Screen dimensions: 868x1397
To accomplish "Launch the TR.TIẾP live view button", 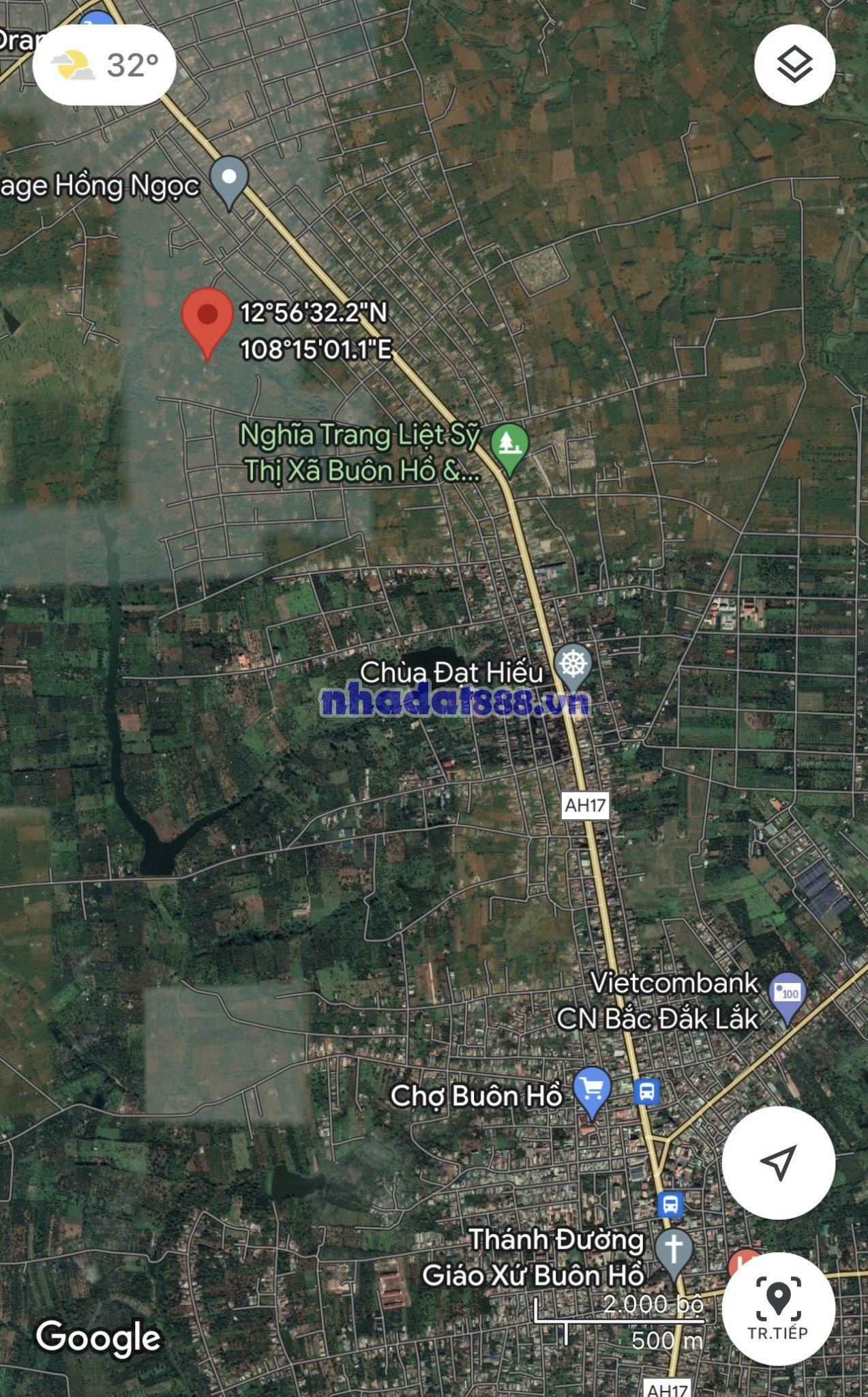I will (778, 1308).
